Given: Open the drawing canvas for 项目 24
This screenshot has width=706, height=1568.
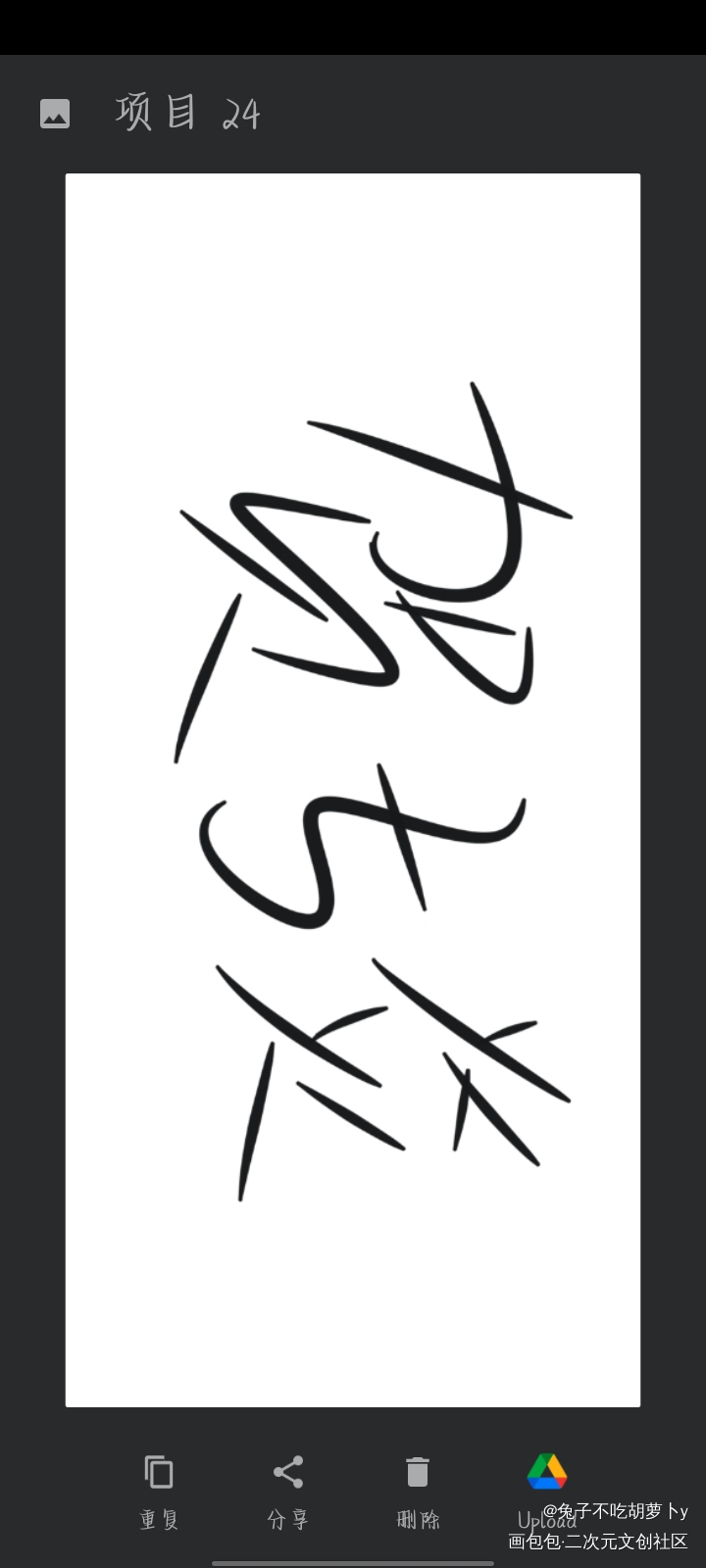Looking at the screenshot, I should pos(353,790).
